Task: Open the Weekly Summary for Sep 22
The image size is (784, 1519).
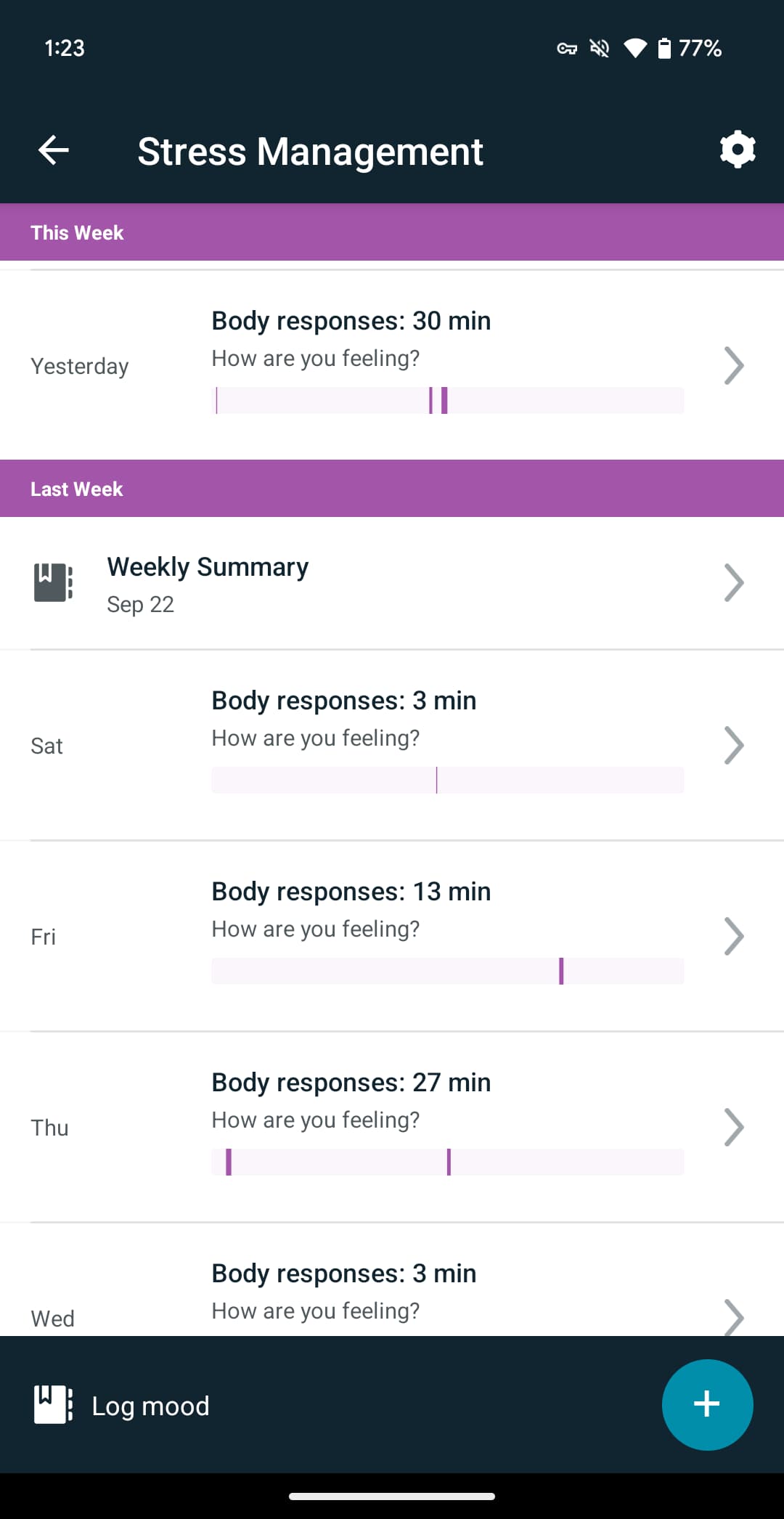Action: click(392, 584)
